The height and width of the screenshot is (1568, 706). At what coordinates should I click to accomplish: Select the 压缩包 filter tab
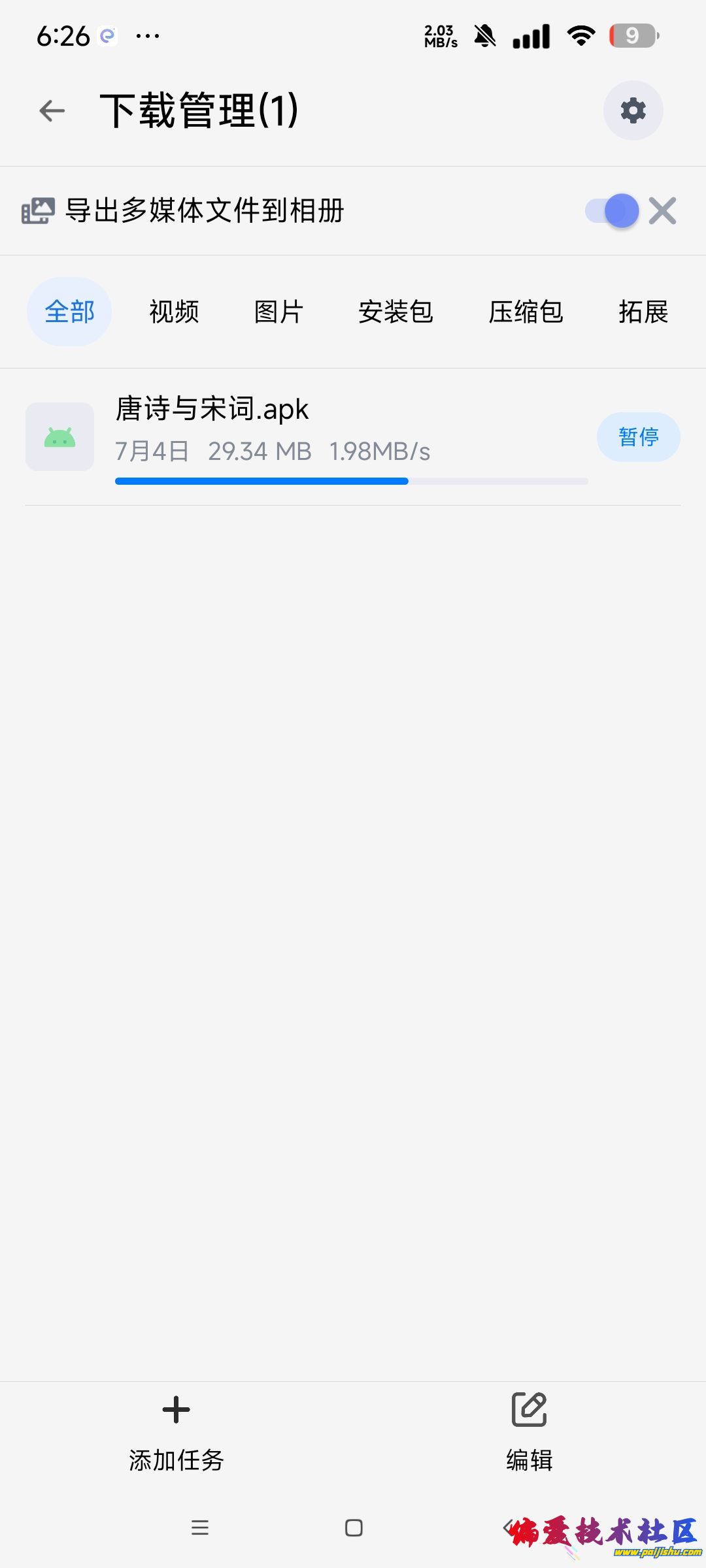pyautogui.click(x=528, y=312)
